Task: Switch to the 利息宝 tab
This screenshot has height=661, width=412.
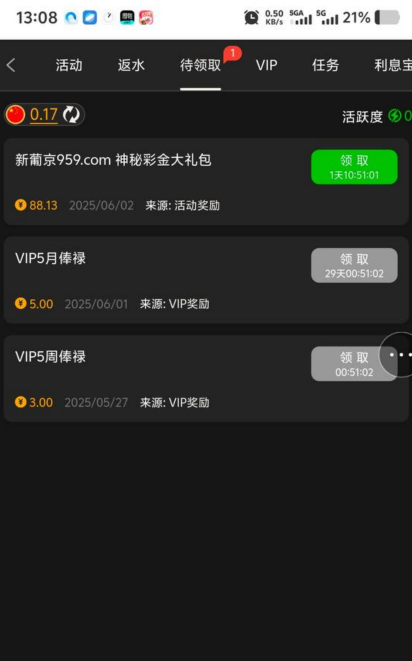Action: pos(393,65)
